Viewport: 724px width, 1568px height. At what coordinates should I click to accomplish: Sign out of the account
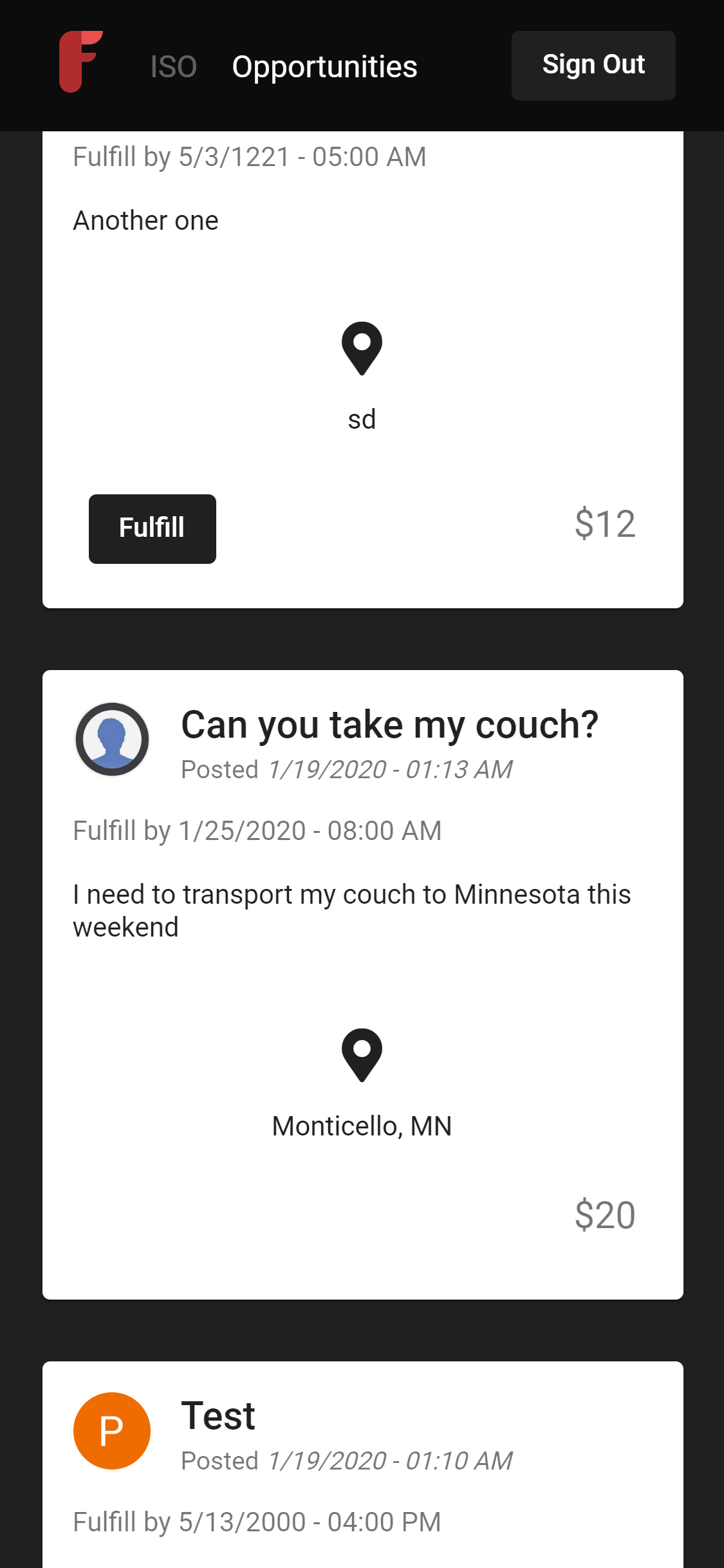pyautogui.click(x=593, y=66)
